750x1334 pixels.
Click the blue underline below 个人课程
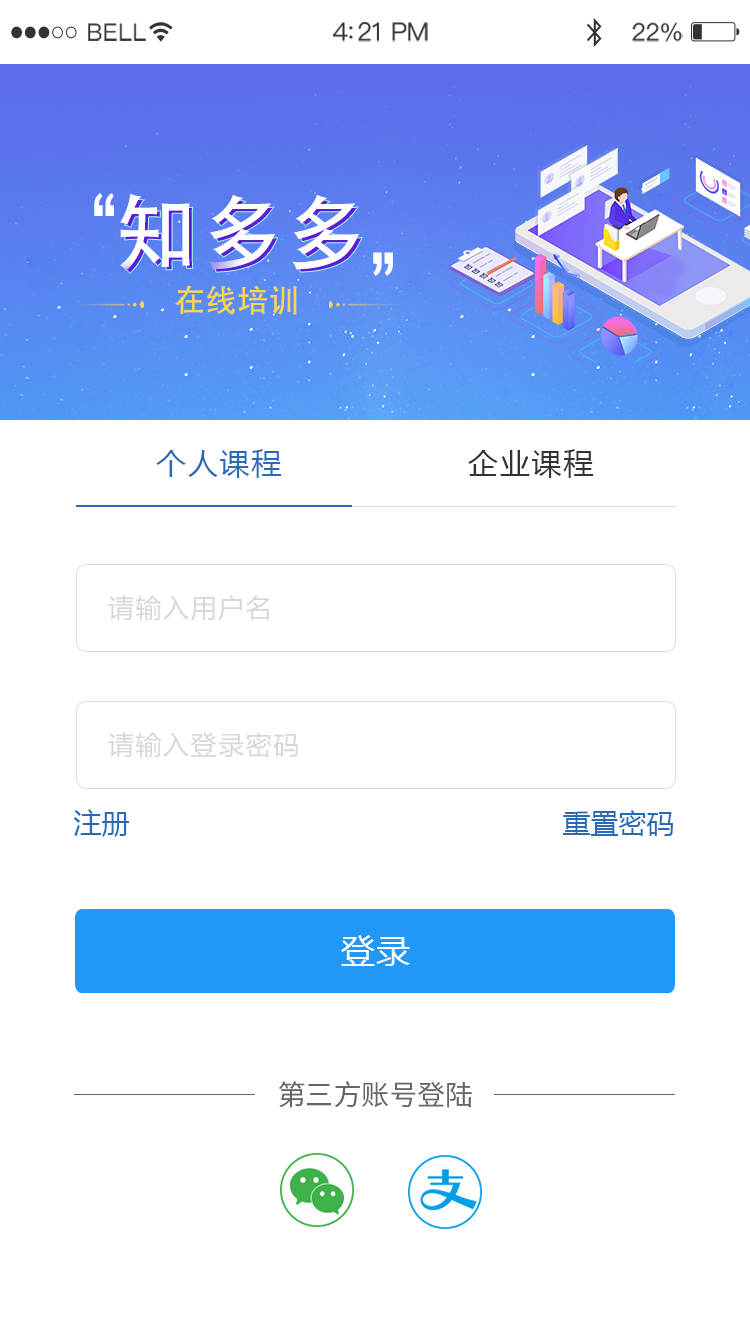pyautogui.click(x=213, y=507)
